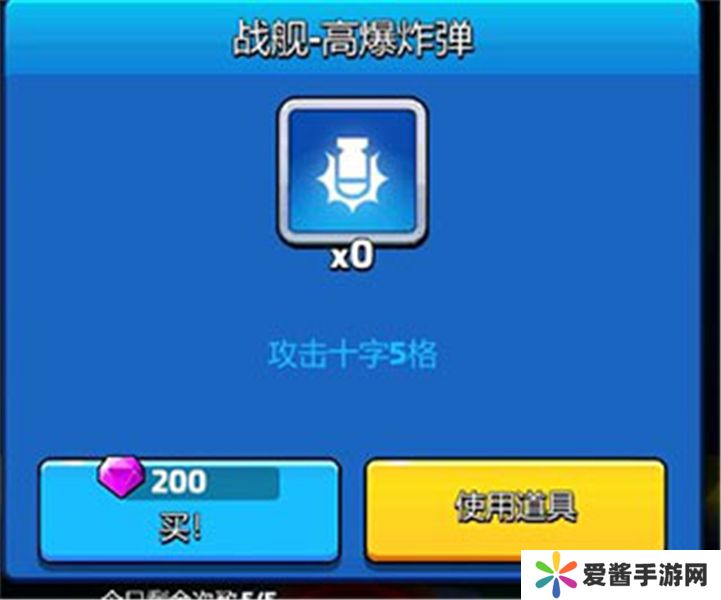Tap the 使用道具 button
Screen dimensions: 721x600
(515, 508)
